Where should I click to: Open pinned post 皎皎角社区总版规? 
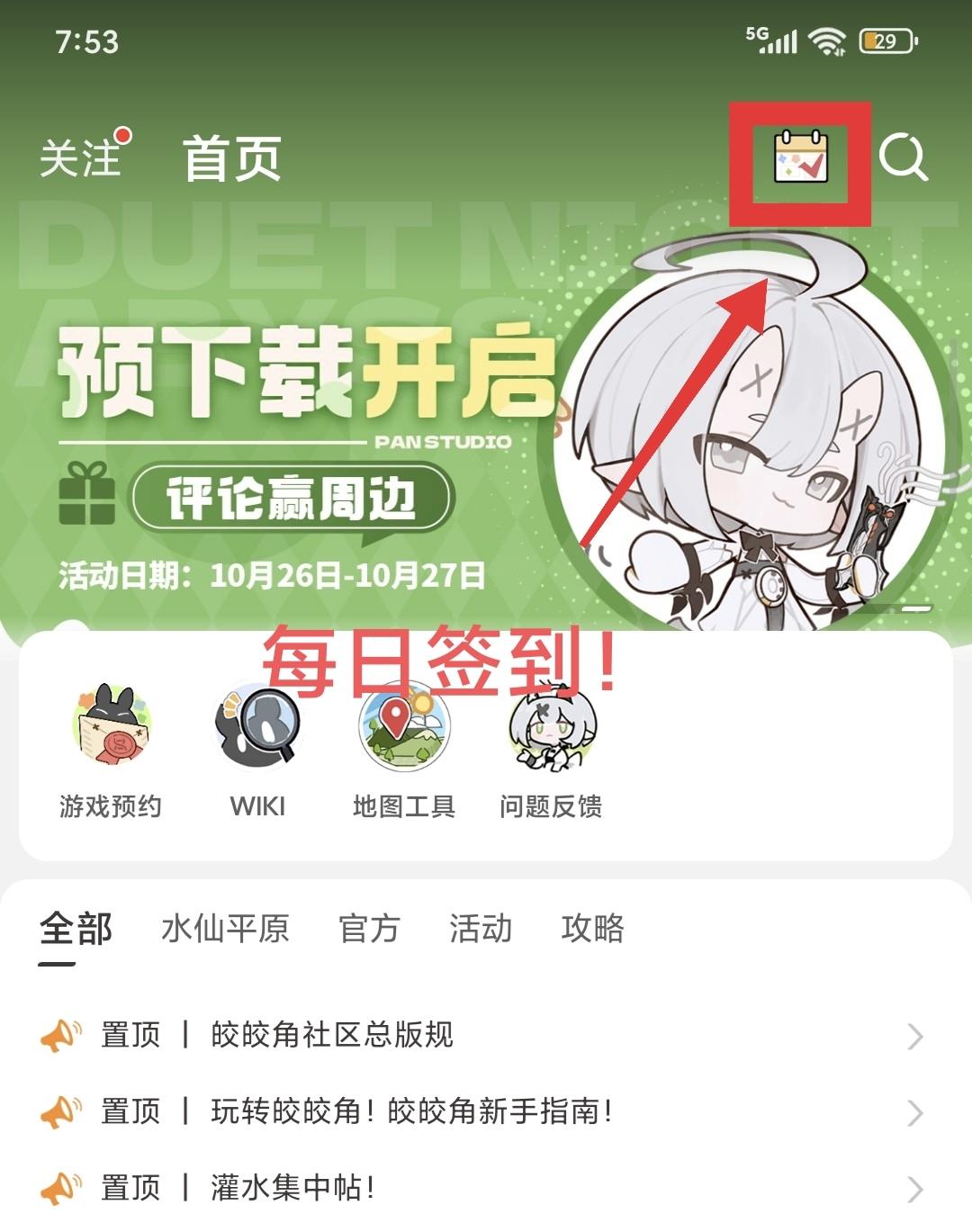(x=333, y=1035)
